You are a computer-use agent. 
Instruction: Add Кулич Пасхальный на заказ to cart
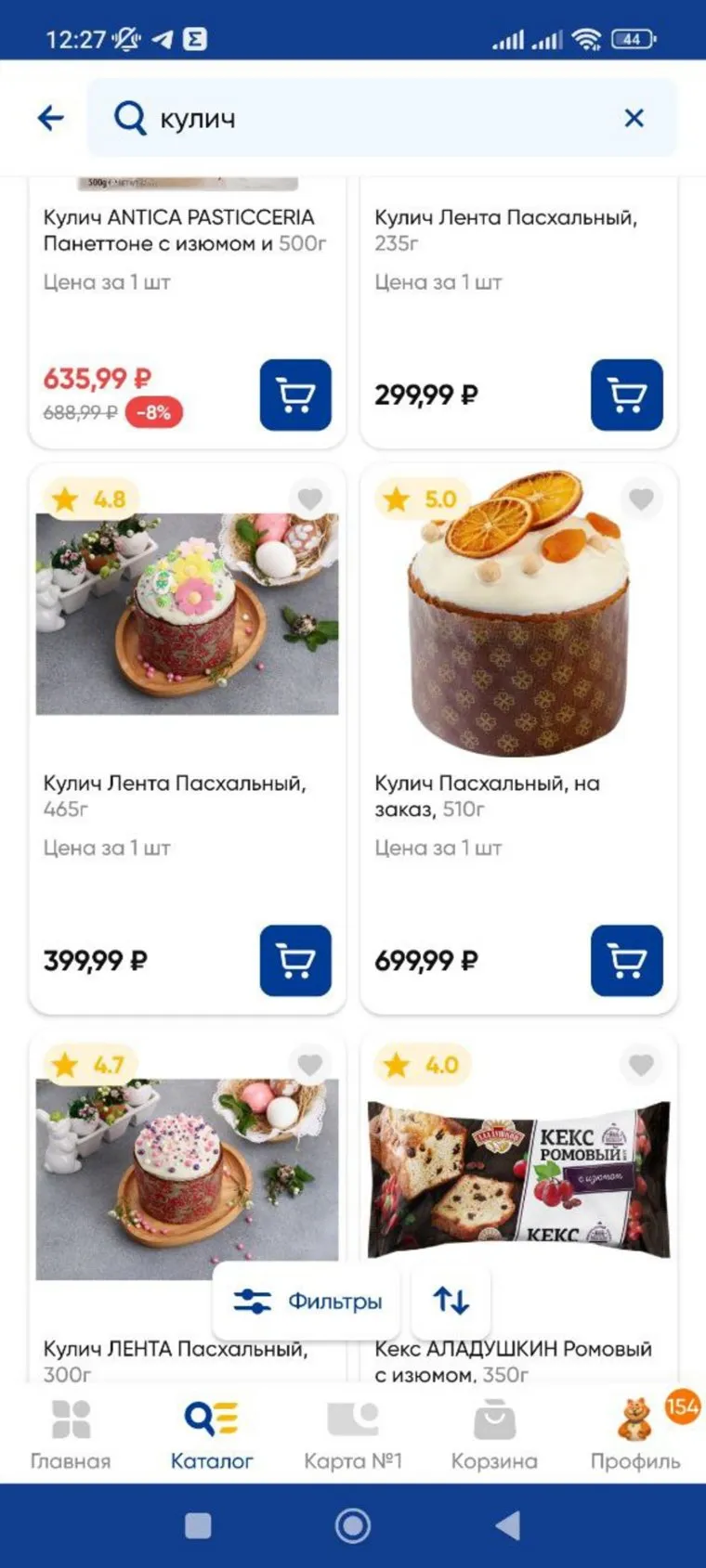click(626, 960)
